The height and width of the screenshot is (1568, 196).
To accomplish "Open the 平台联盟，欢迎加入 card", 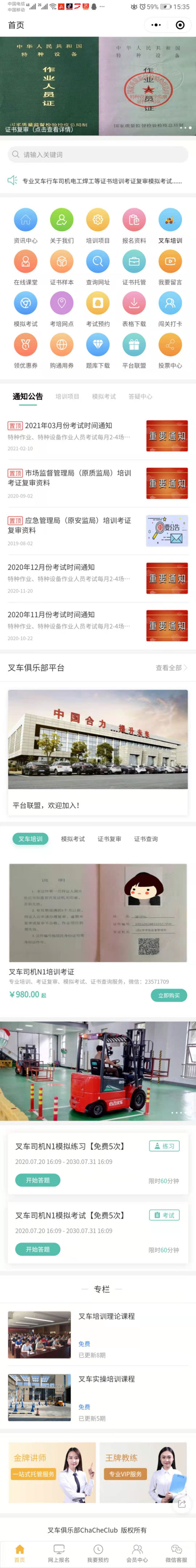I will [98, 752].
